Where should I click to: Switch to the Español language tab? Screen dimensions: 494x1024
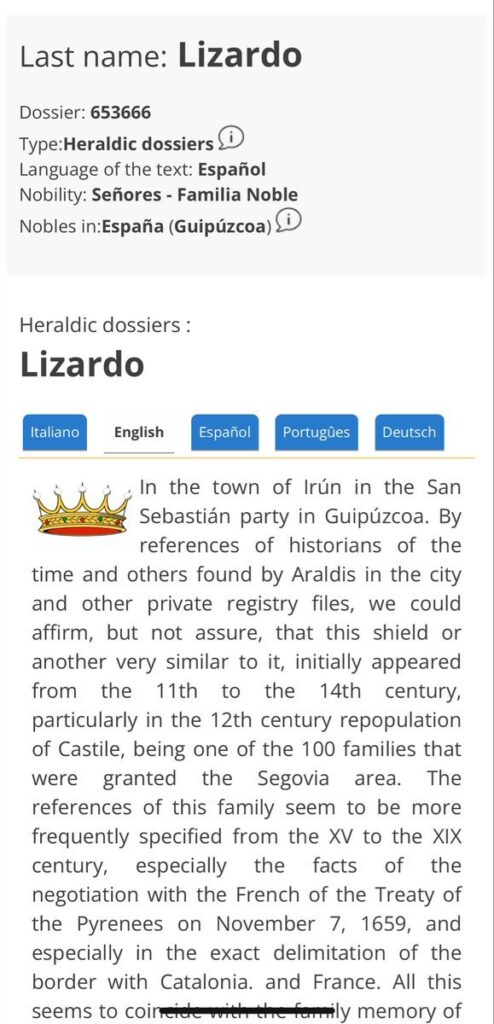[225, 432]
